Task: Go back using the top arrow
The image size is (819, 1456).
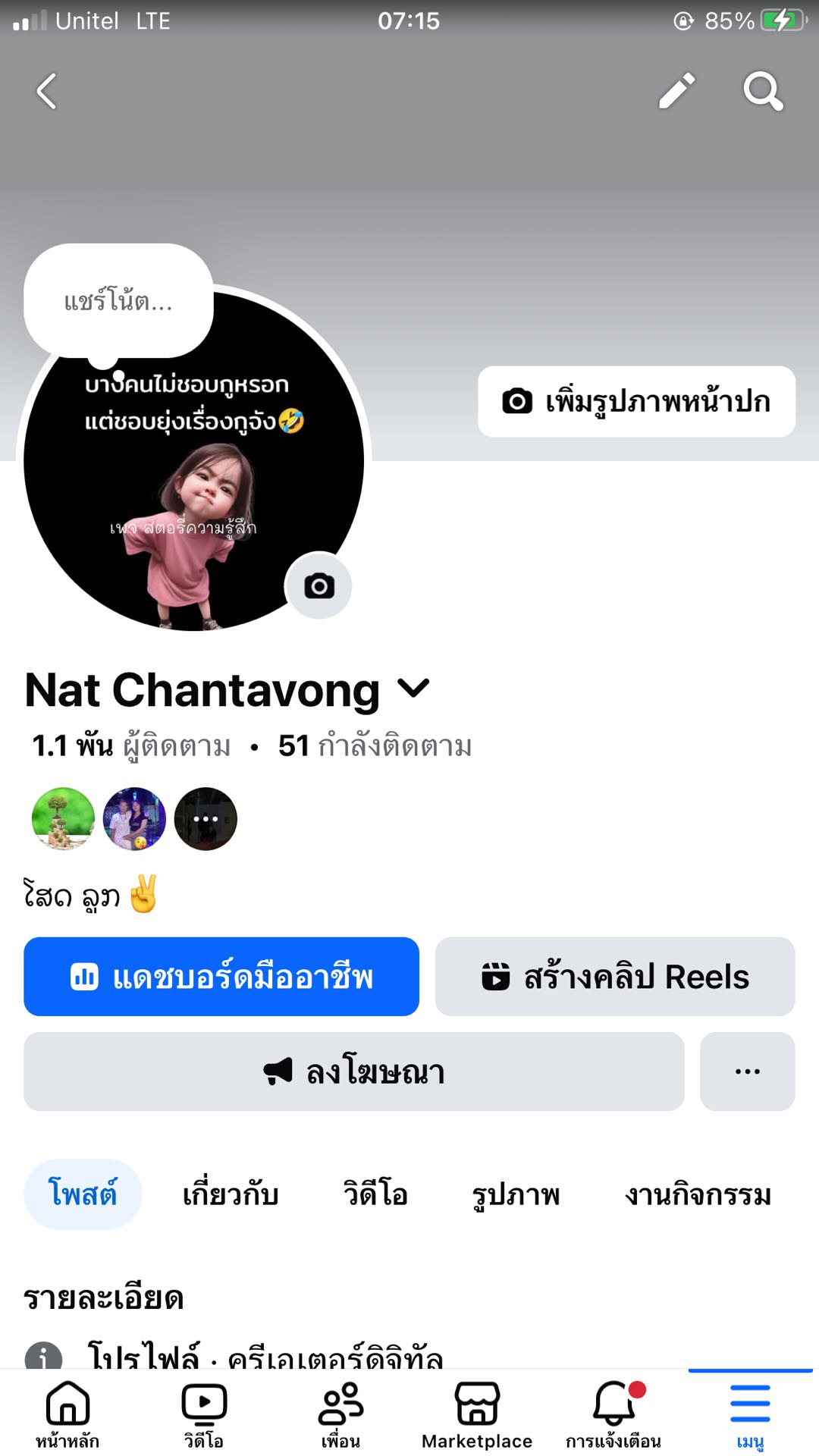Action: click(47, 92)
